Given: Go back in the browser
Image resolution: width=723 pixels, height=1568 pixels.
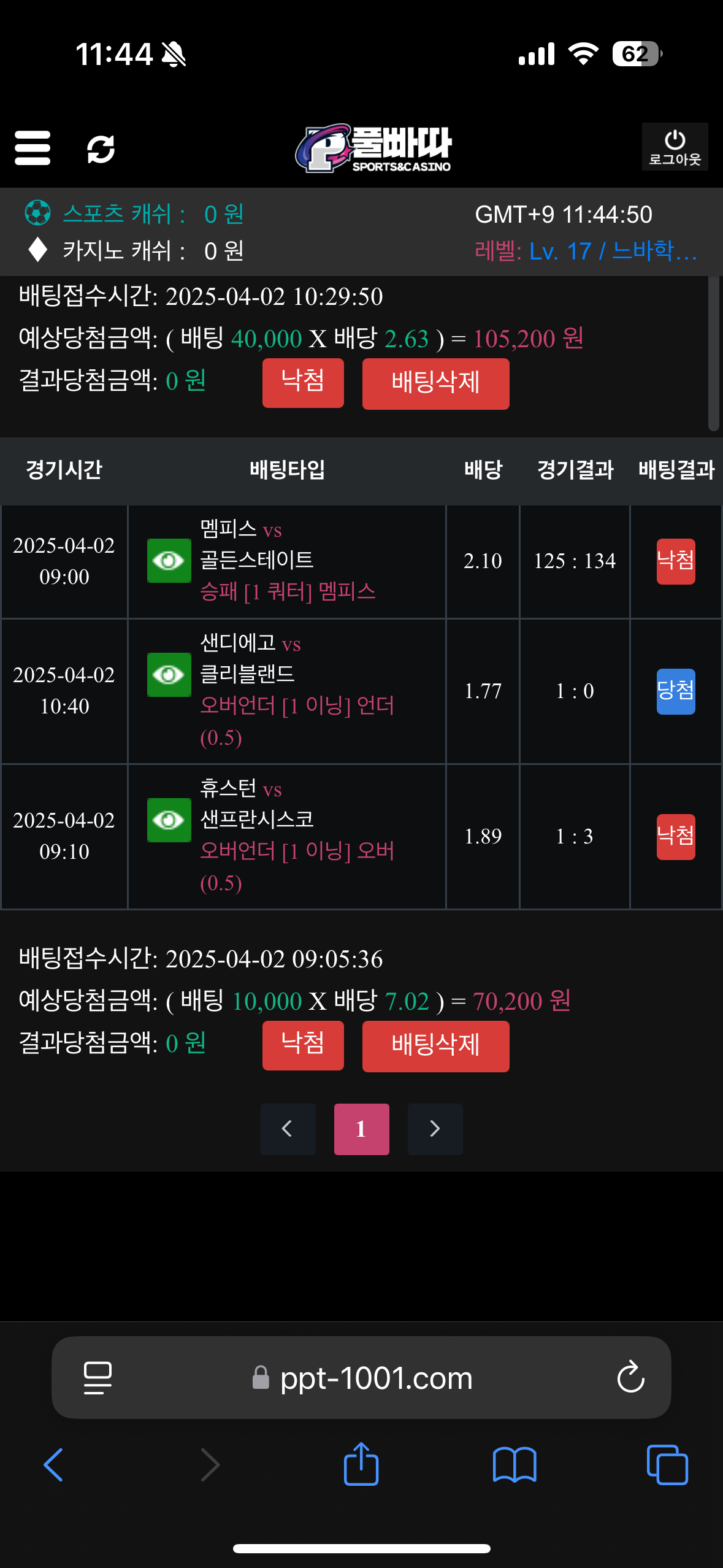Looking at the screenshot, I should coord(54,1465).
